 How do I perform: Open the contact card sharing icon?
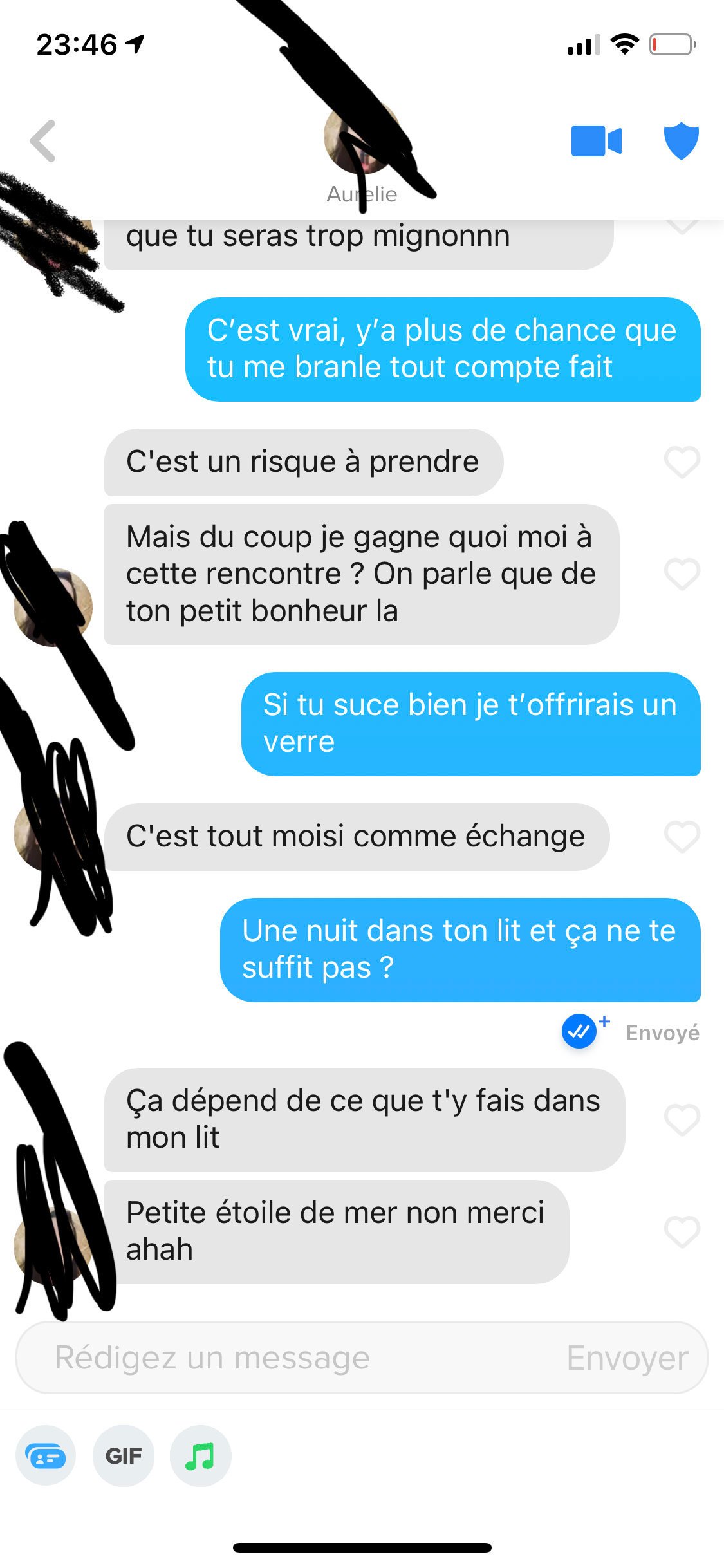click(x=46, y=1456)
